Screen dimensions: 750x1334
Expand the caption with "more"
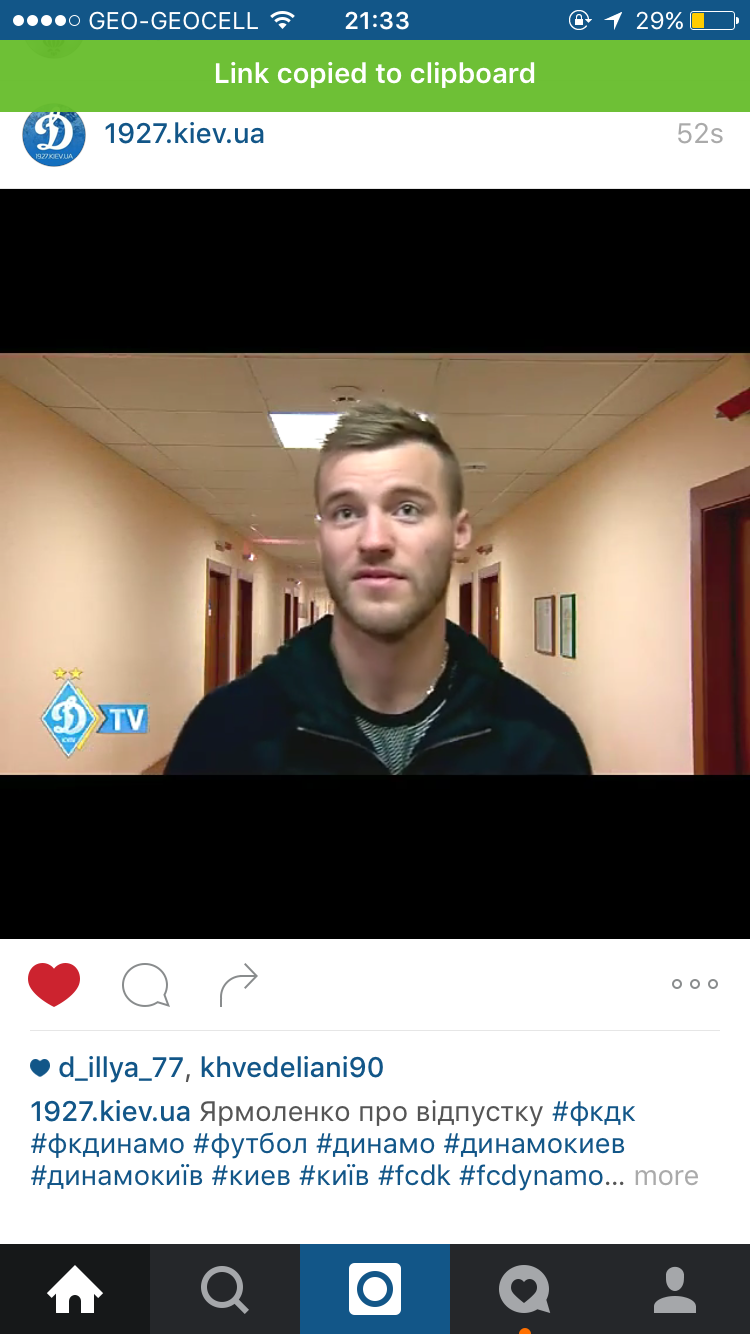coord(666,1176)
